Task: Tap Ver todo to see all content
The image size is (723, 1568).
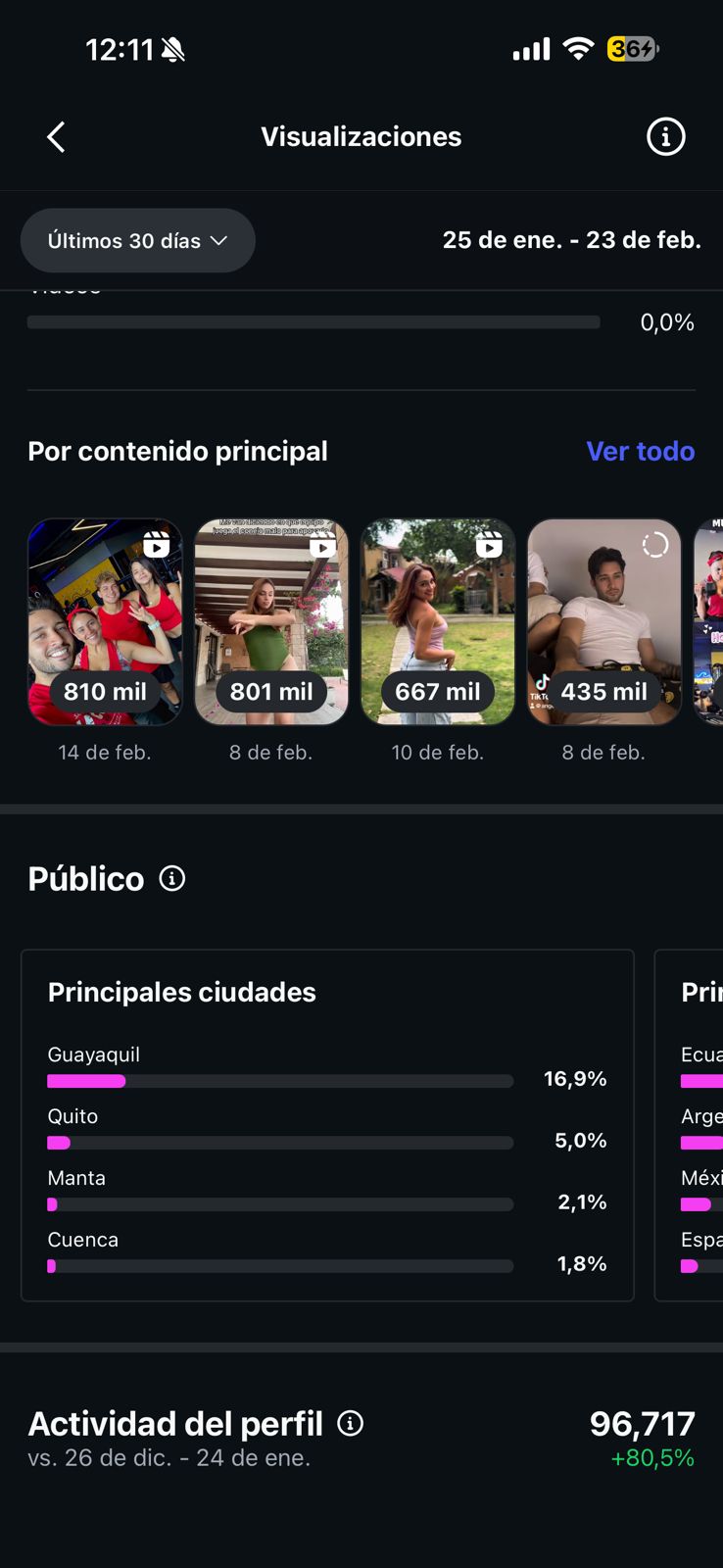Action: pos(640,451)
